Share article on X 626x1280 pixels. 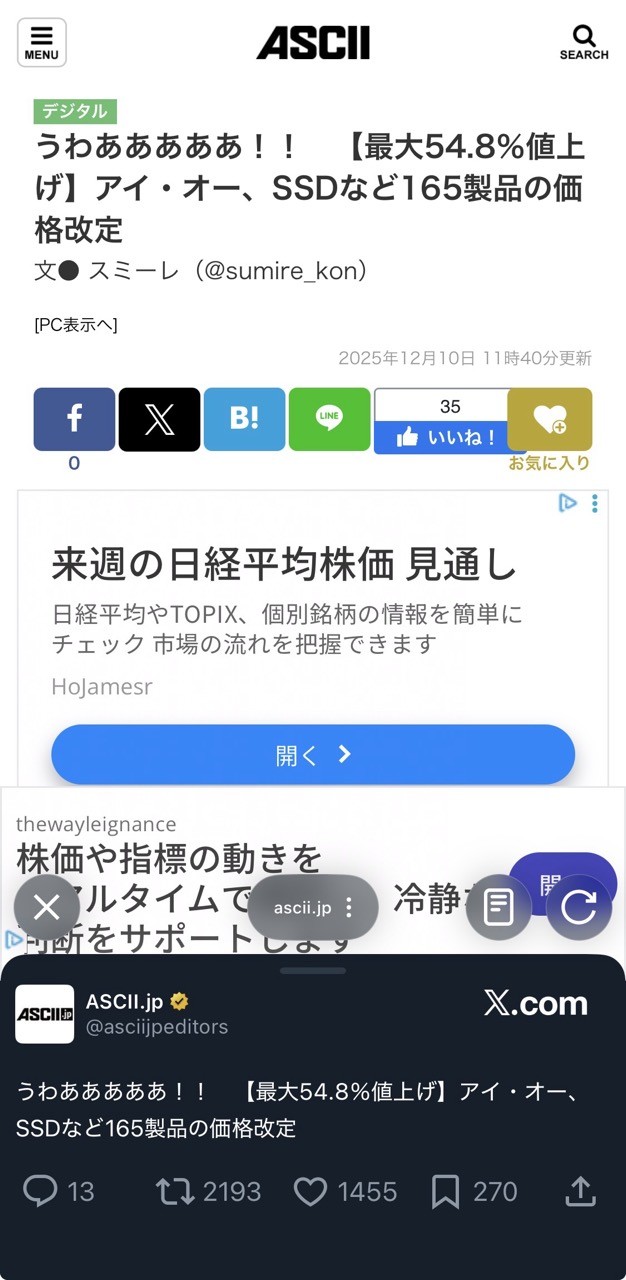click(159, 419)
